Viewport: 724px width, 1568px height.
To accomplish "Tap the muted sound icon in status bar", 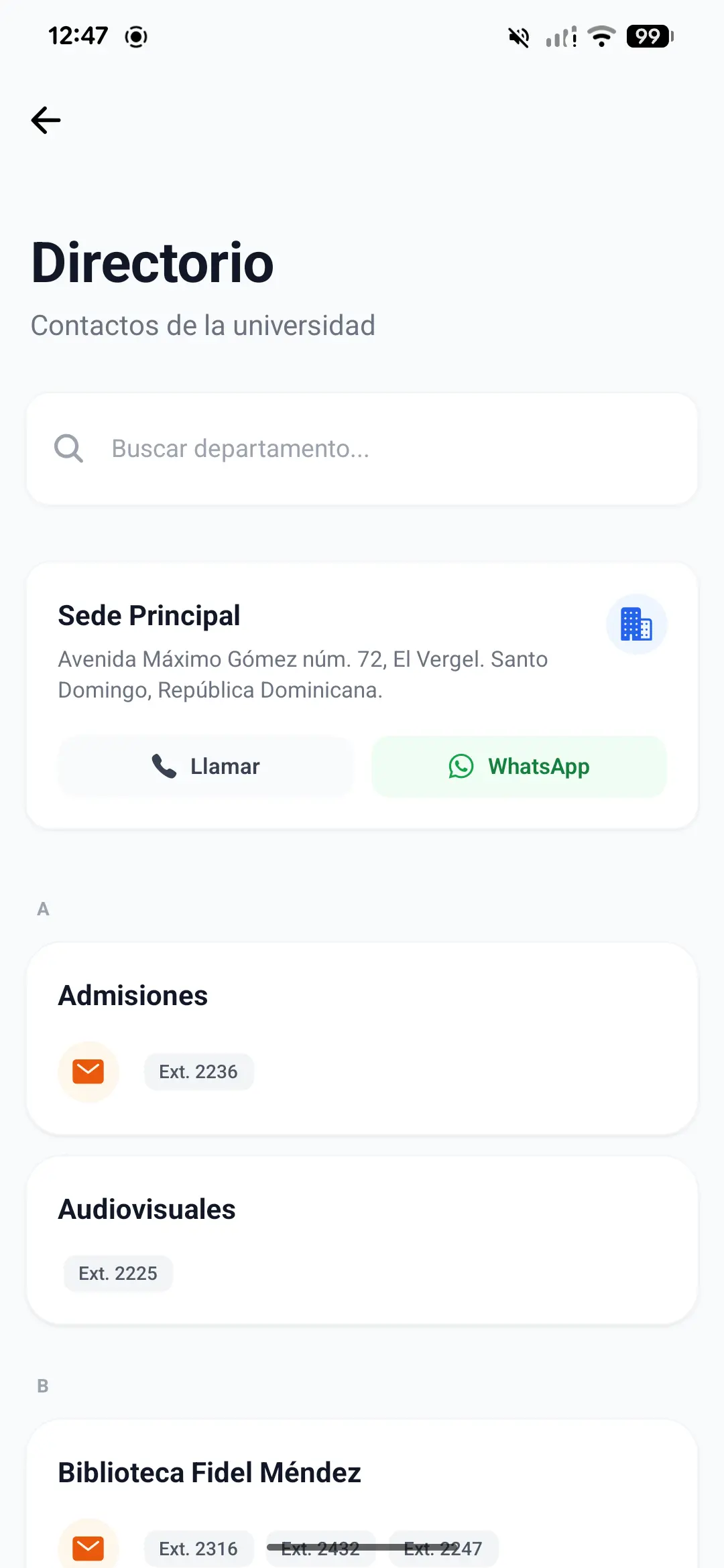I will pyautogui.click(x=518, y=37).
